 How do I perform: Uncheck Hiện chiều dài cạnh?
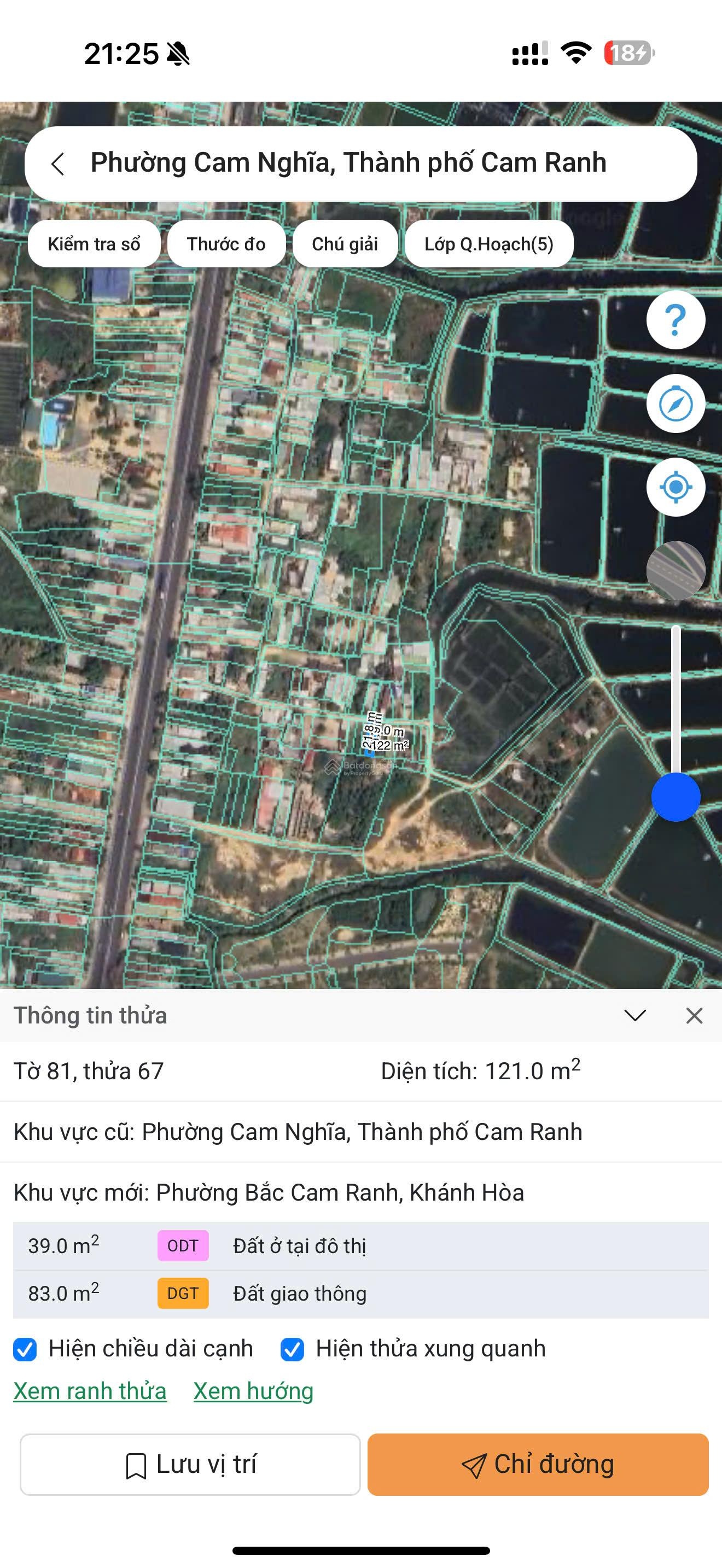pos(25,1349)
